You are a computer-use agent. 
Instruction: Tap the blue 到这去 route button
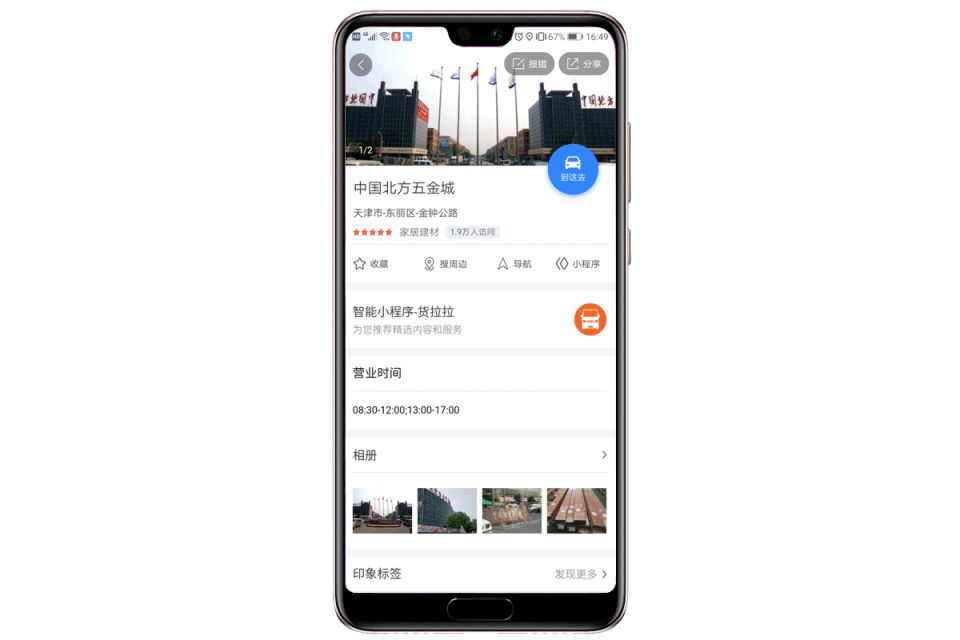[573, 169]
